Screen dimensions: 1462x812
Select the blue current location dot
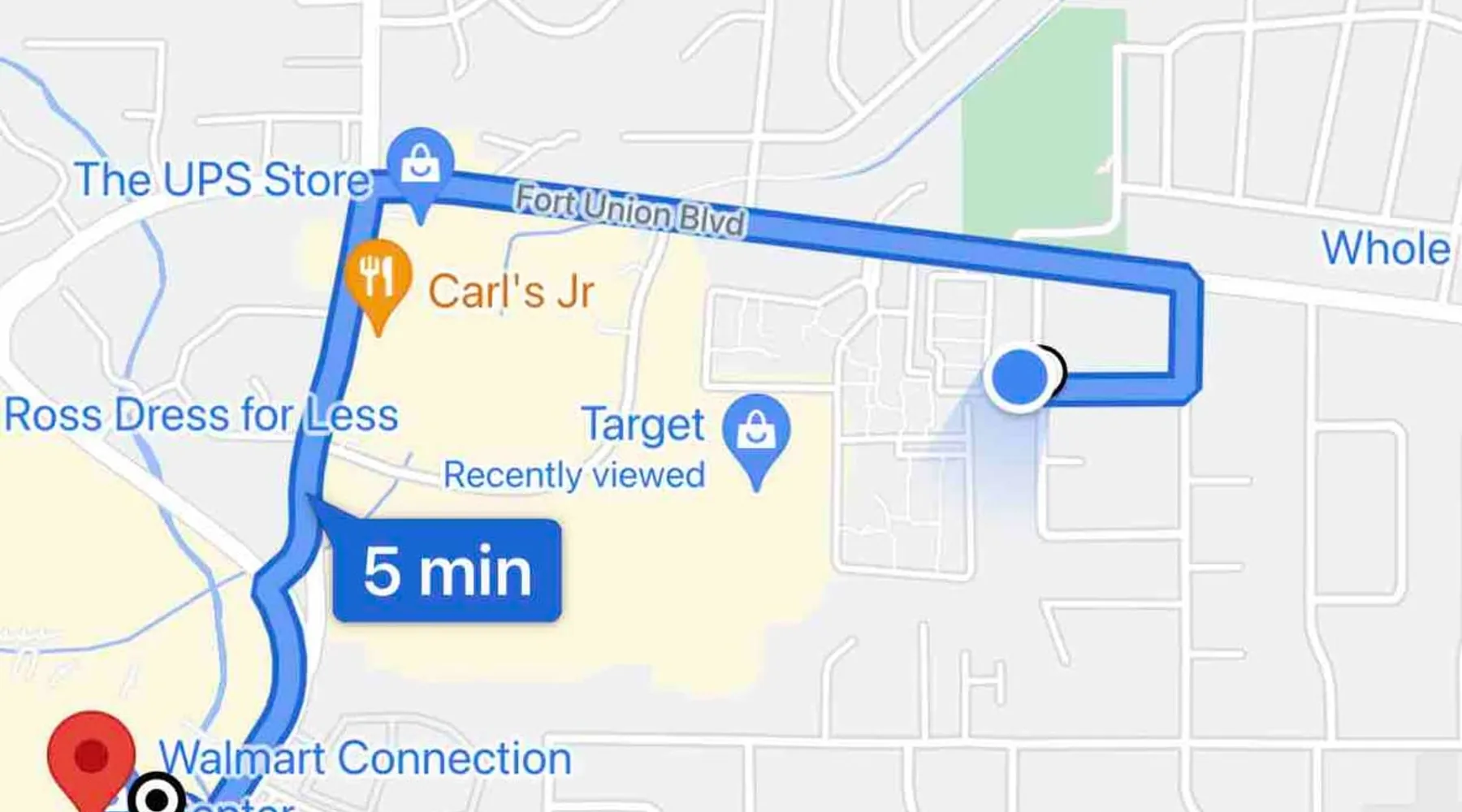(x=1019, y=377)
